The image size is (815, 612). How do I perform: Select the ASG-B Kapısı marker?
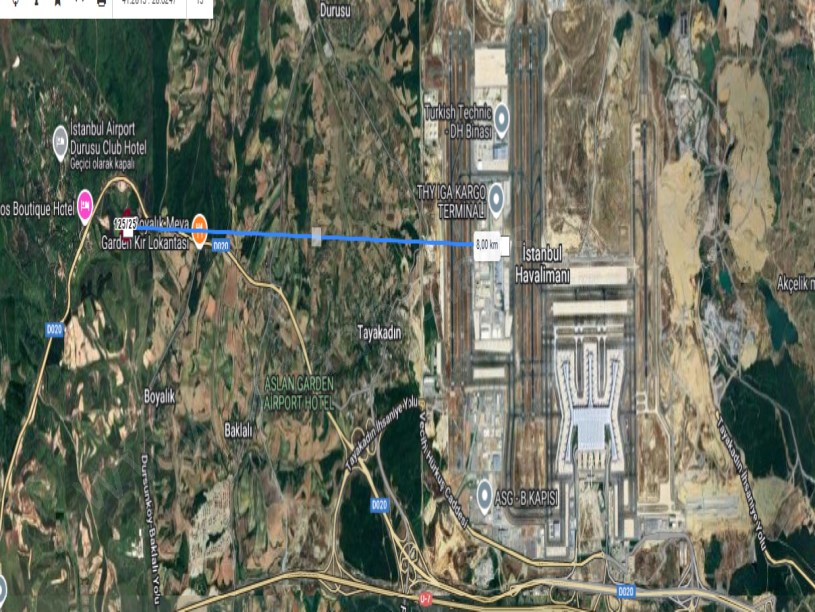[486, 493]
